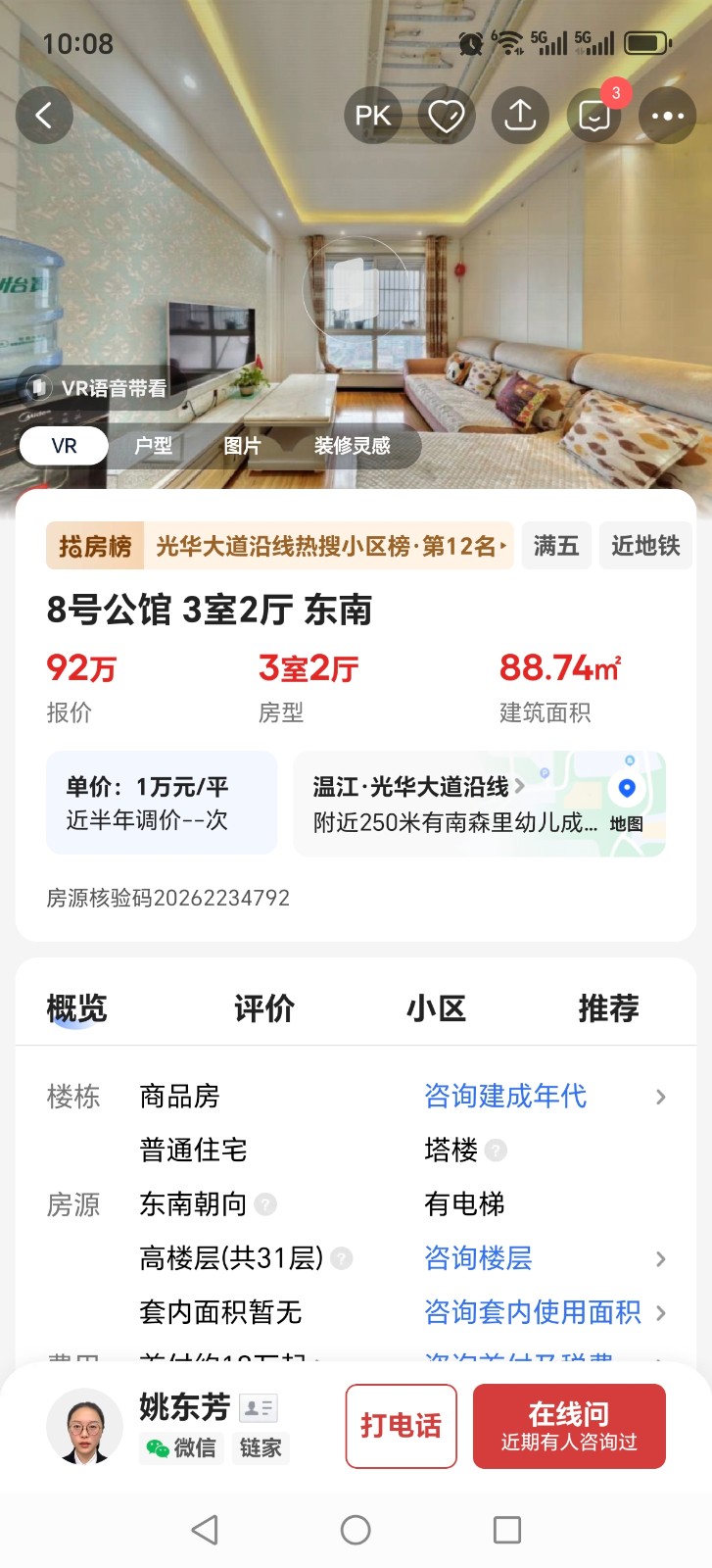The width and height of the screenshot is (712, 1568).
Task: Tap 咨询套内使用面积 link
Action: point(533,1311)
